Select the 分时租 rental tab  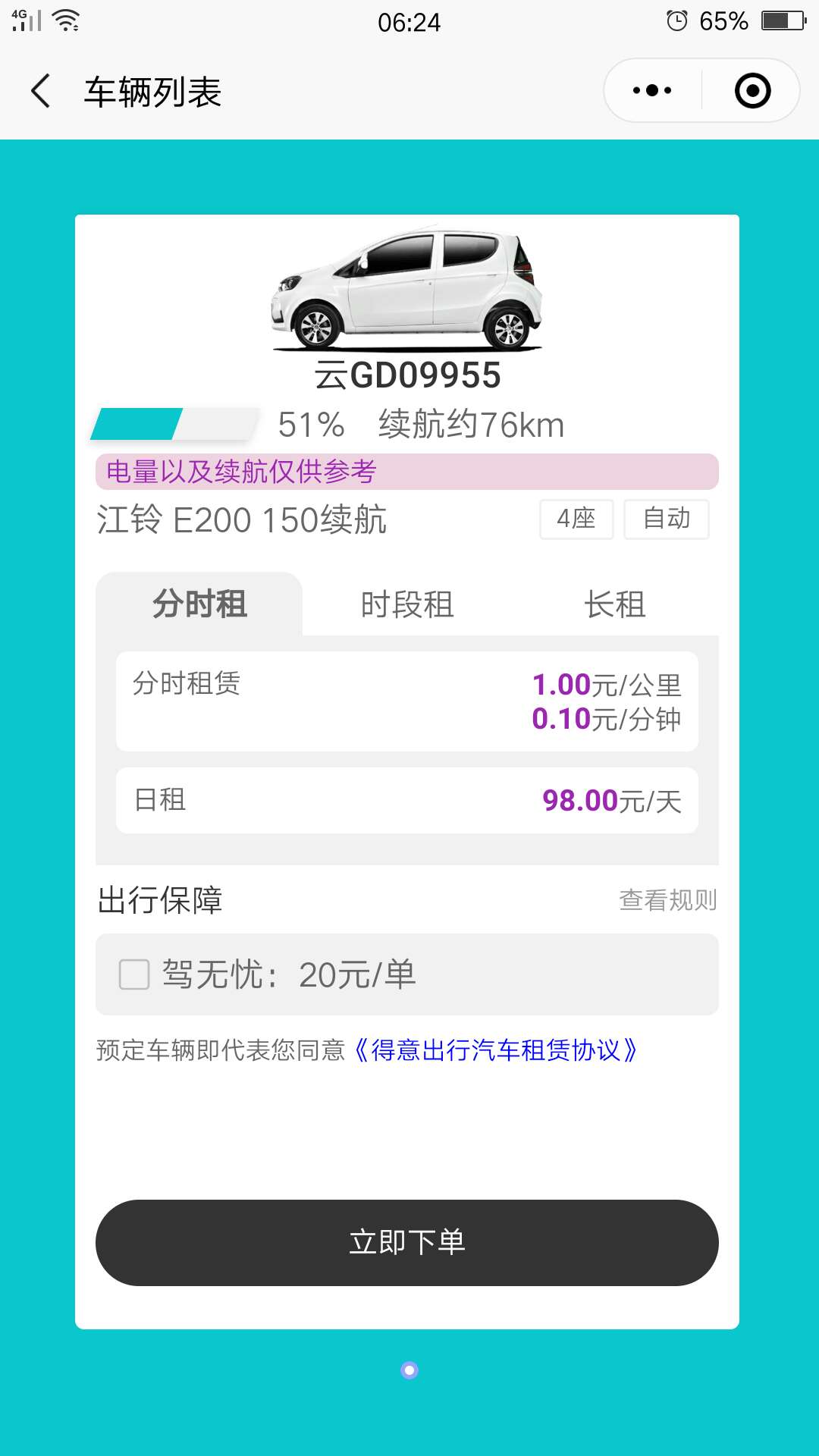(199, 604)
